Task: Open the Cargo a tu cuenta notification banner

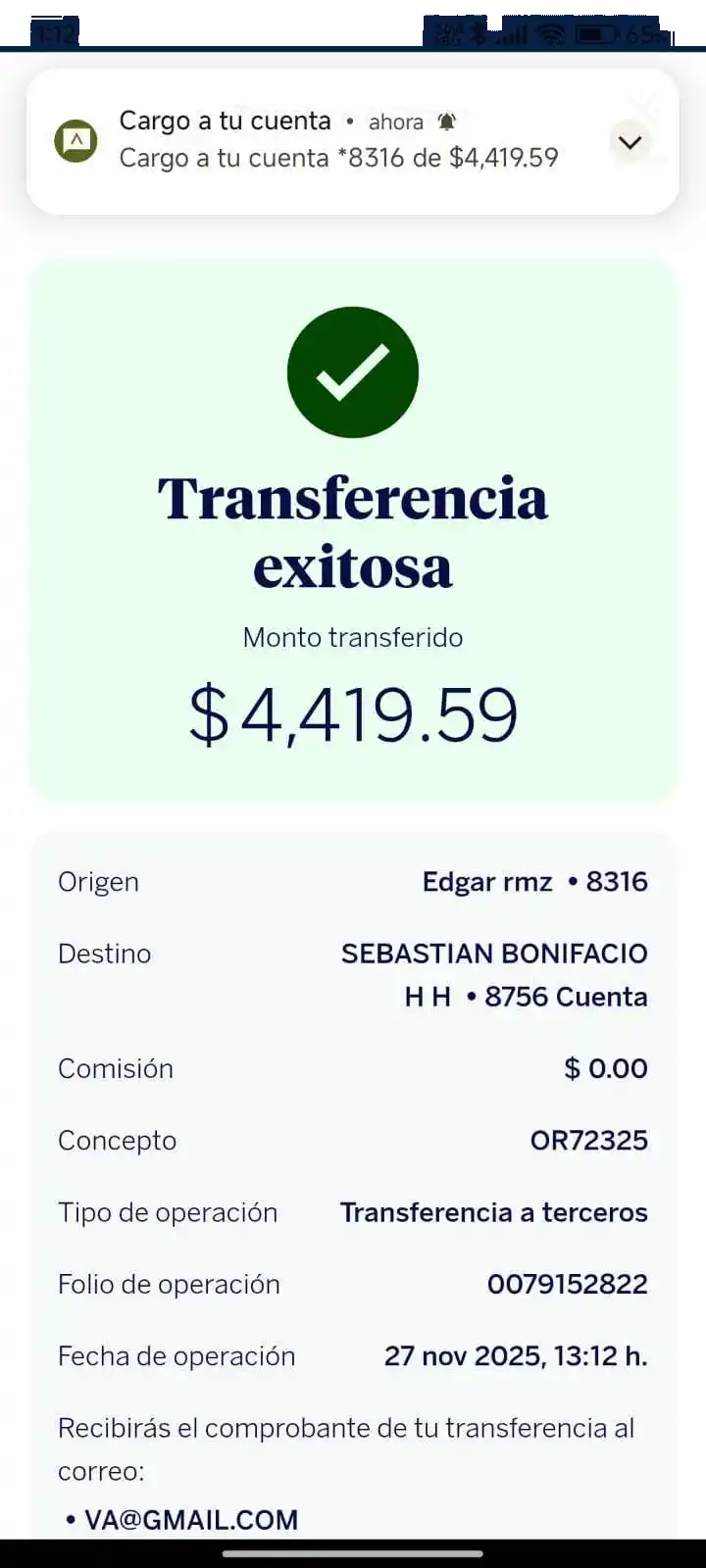Action: tap(338, 140)
